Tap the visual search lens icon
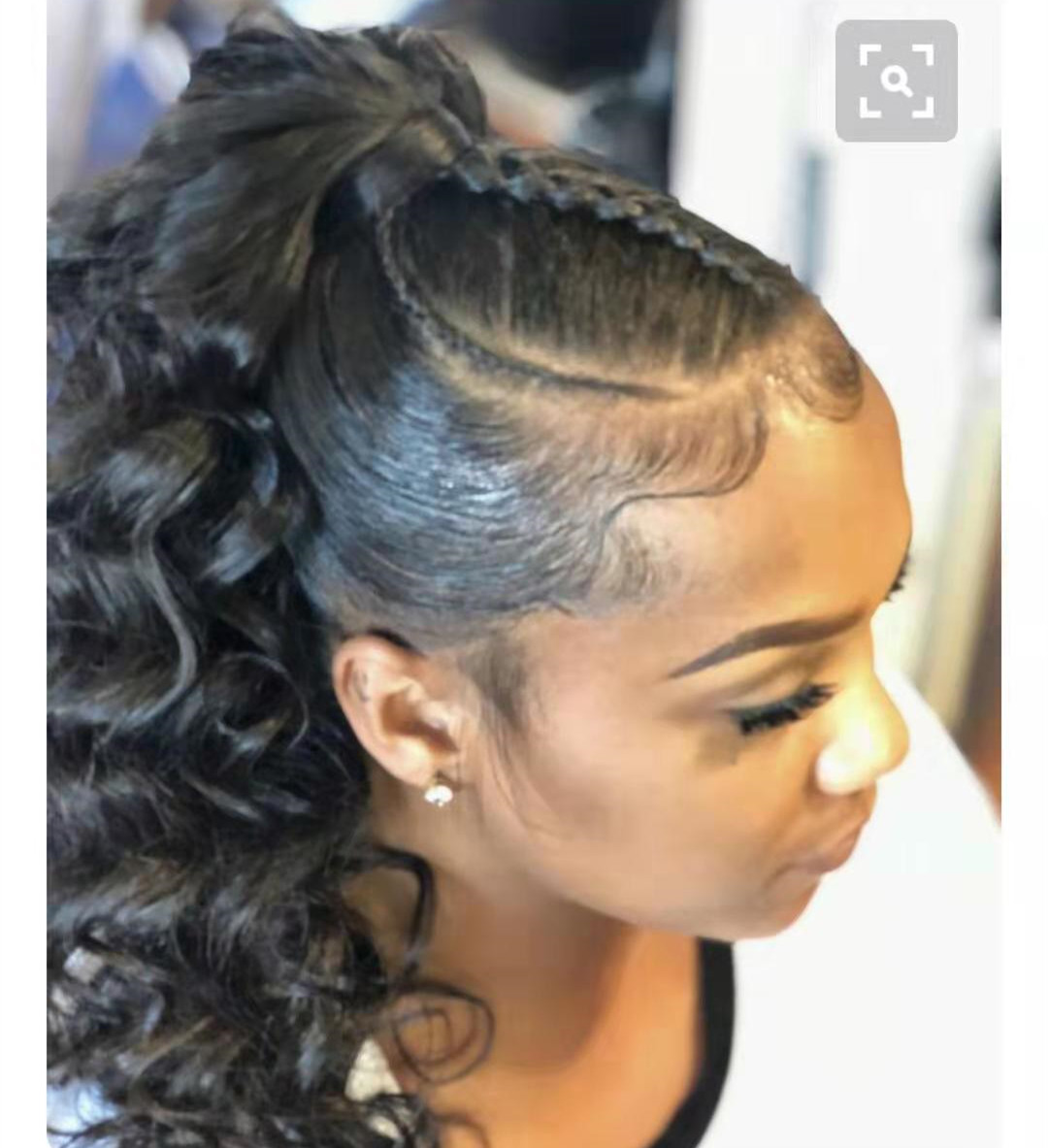Viewport: 1048px width, 1148px height. coord(897,81)
